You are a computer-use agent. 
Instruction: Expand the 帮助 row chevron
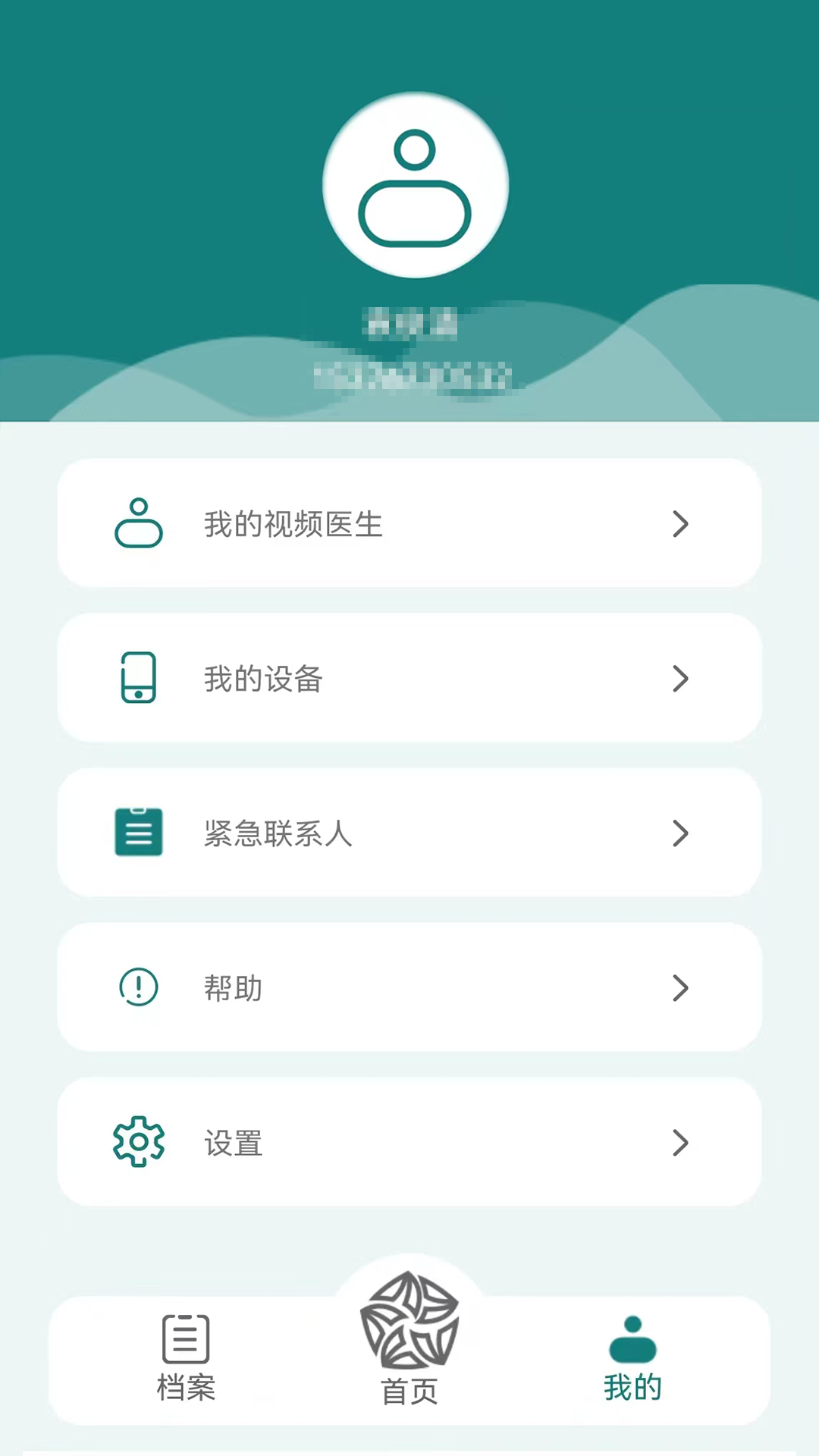click(680, 988)
